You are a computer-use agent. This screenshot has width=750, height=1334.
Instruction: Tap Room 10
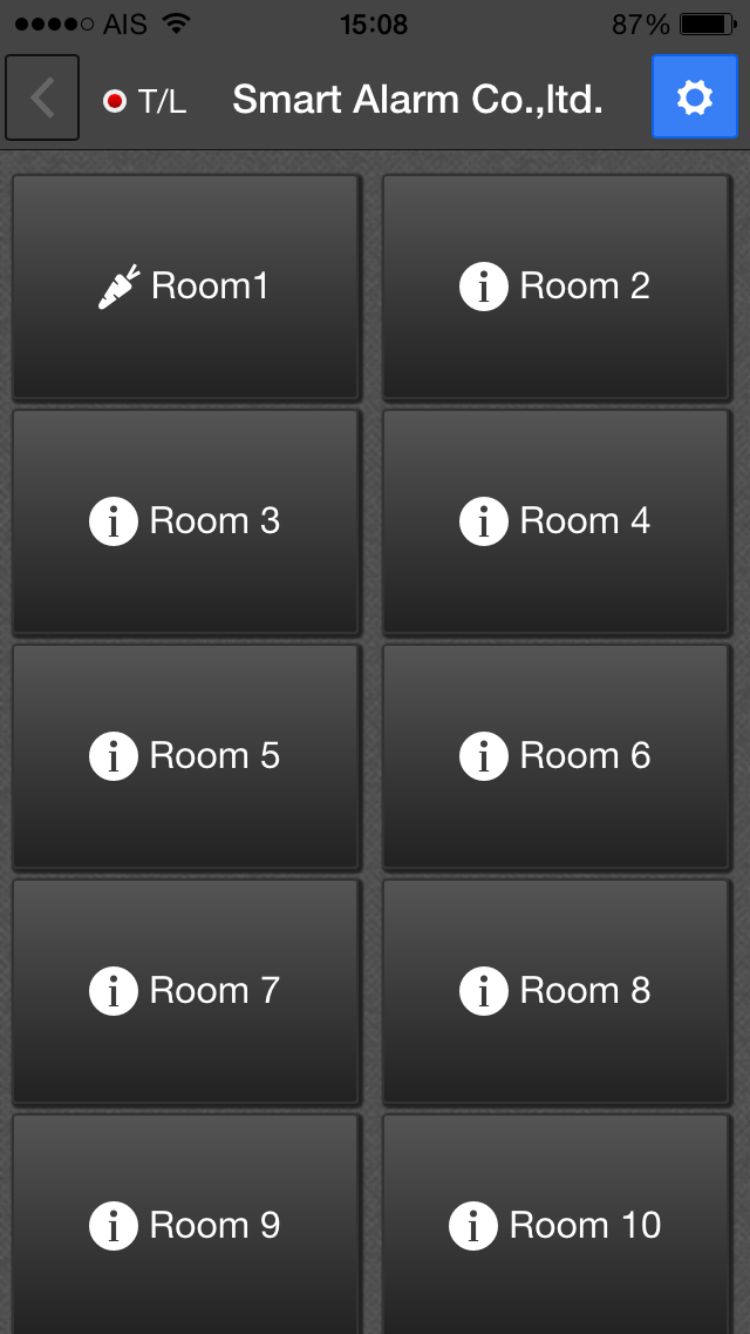pos(556,1225)
